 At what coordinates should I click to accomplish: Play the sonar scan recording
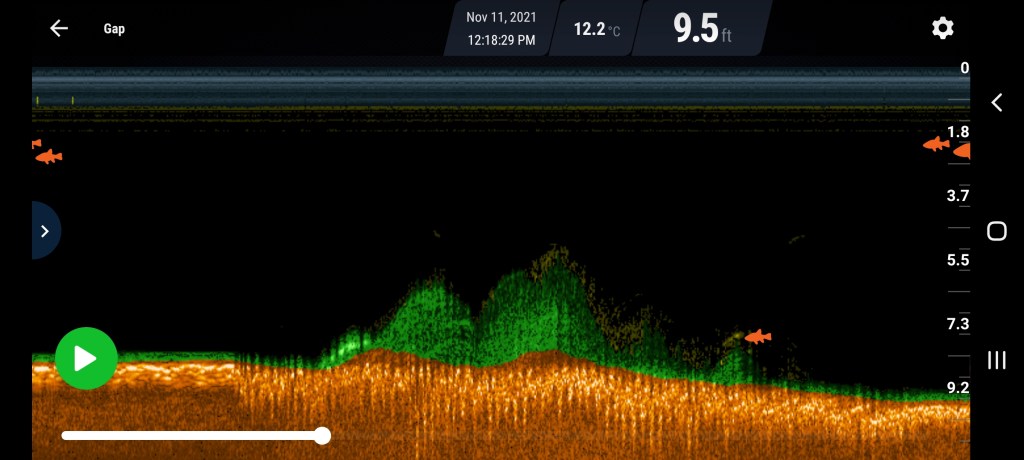point(86,358)
